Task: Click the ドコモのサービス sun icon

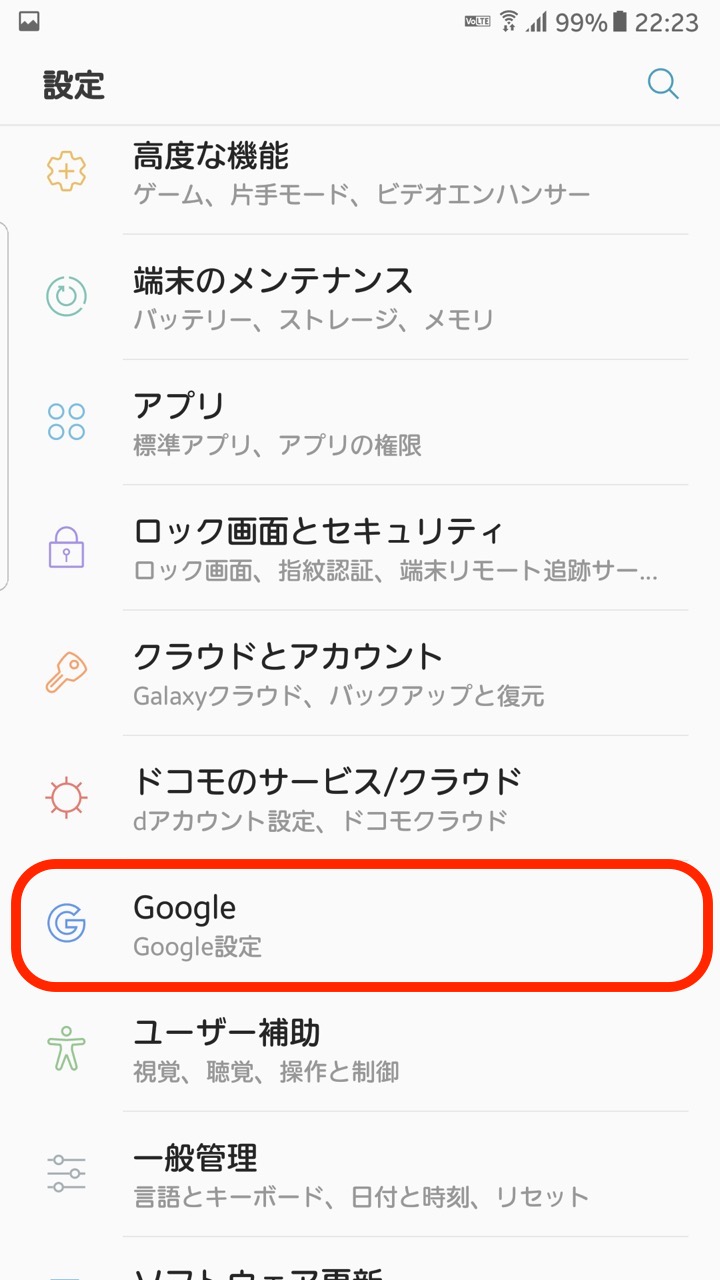Action: click(65, 797)
